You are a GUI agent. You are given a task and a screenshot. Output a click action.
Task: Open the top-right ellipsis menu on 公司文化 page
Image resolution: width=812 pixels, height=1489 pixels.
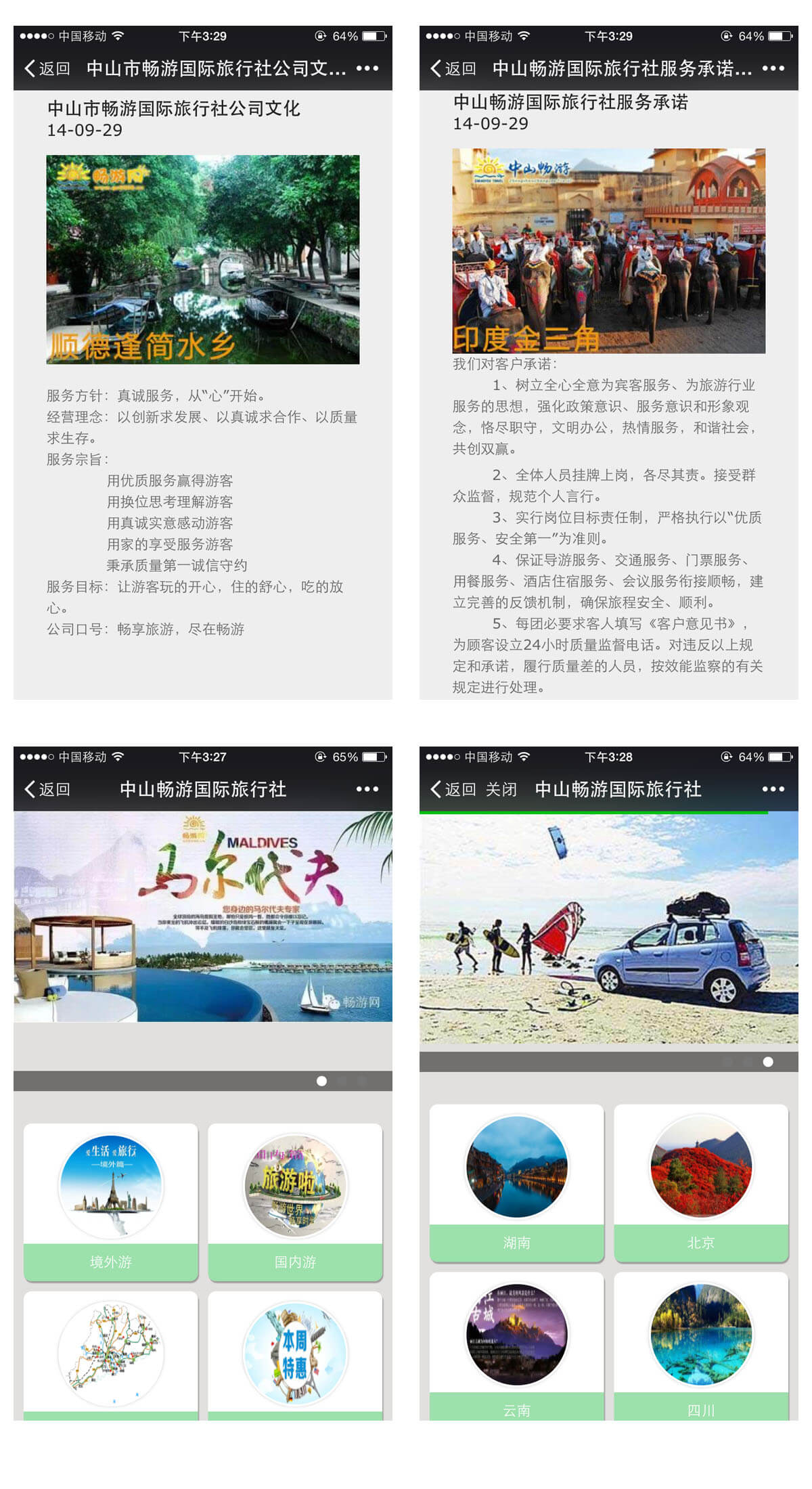(369, 68)
